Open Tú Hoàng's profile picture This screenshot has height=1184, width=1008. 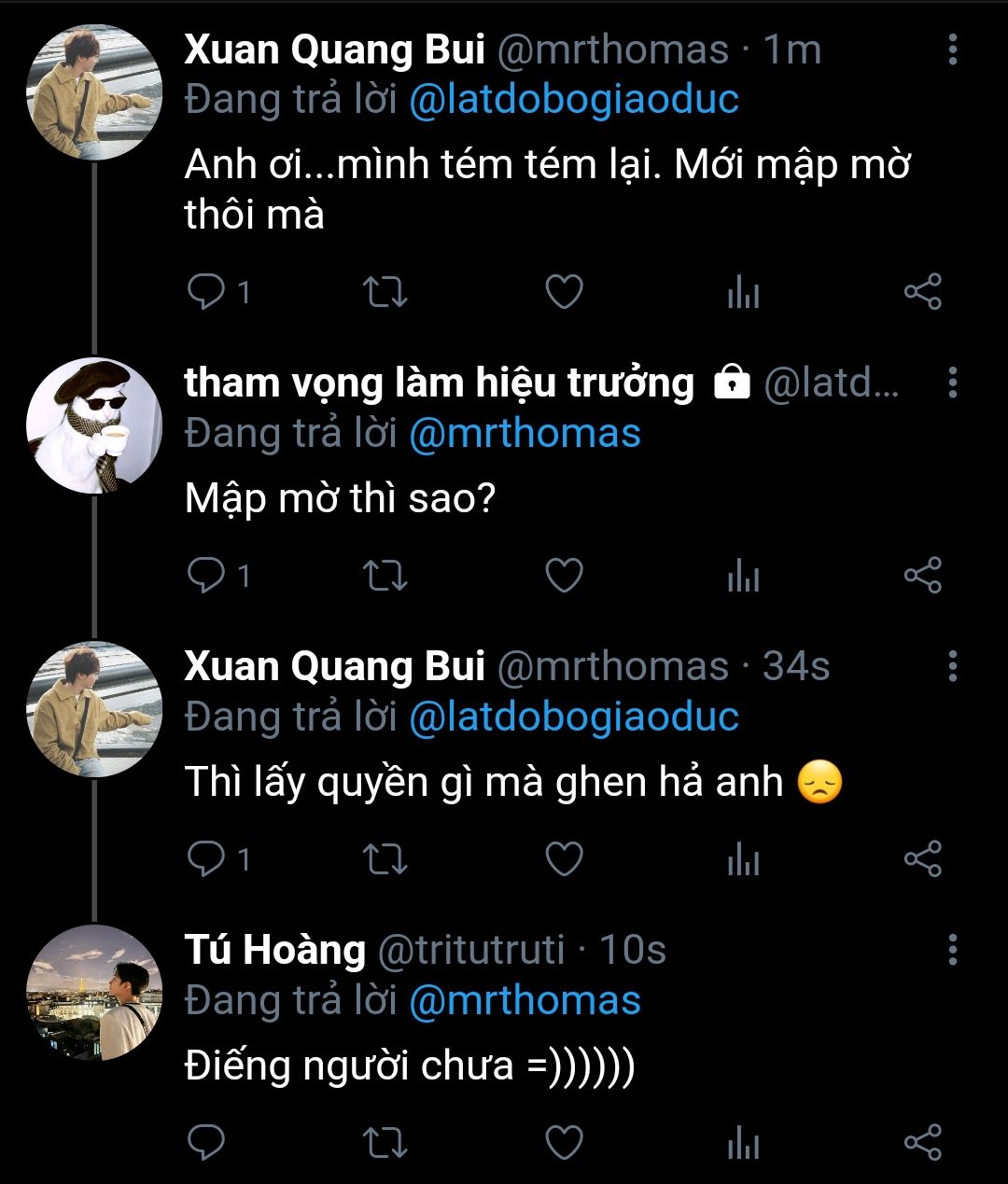[x=93, y=993]
